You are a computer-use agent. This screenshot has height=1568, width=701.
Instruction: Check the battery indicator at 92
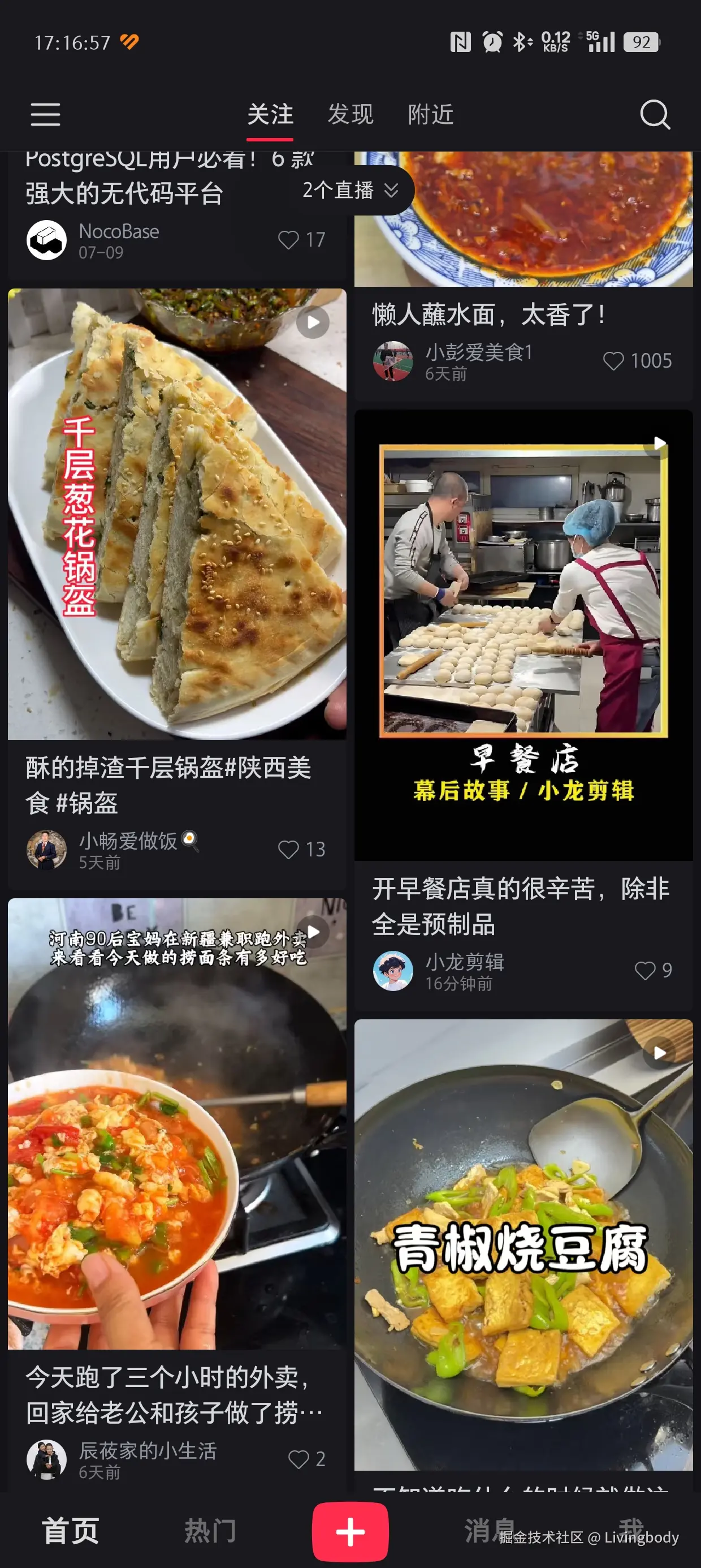[641, 42]
